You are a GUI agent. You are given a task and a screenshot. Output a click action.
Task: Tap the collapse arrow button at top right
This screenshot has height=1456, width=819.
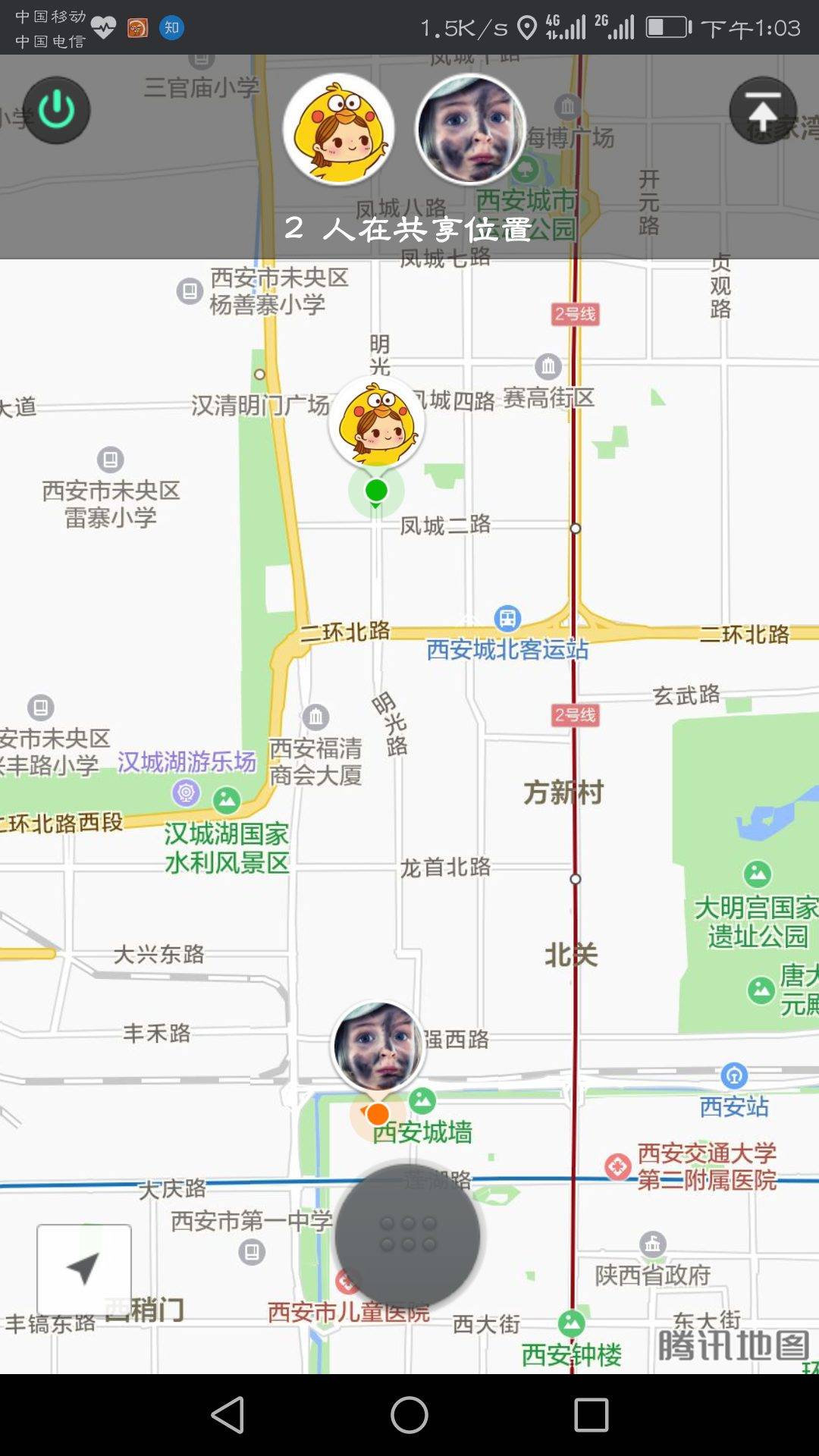point(762,111)
